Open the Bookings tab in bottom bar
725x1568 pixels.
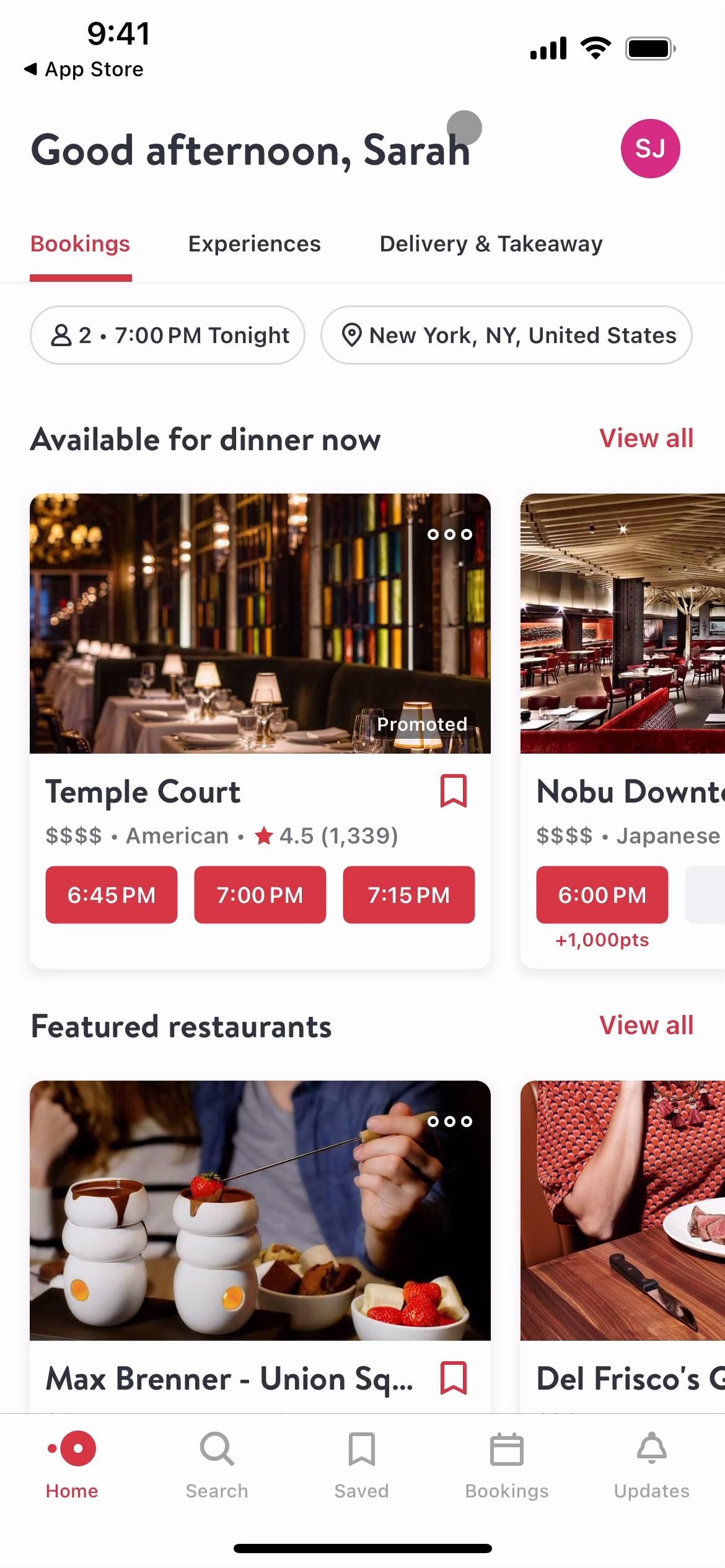pos(507,1465)
